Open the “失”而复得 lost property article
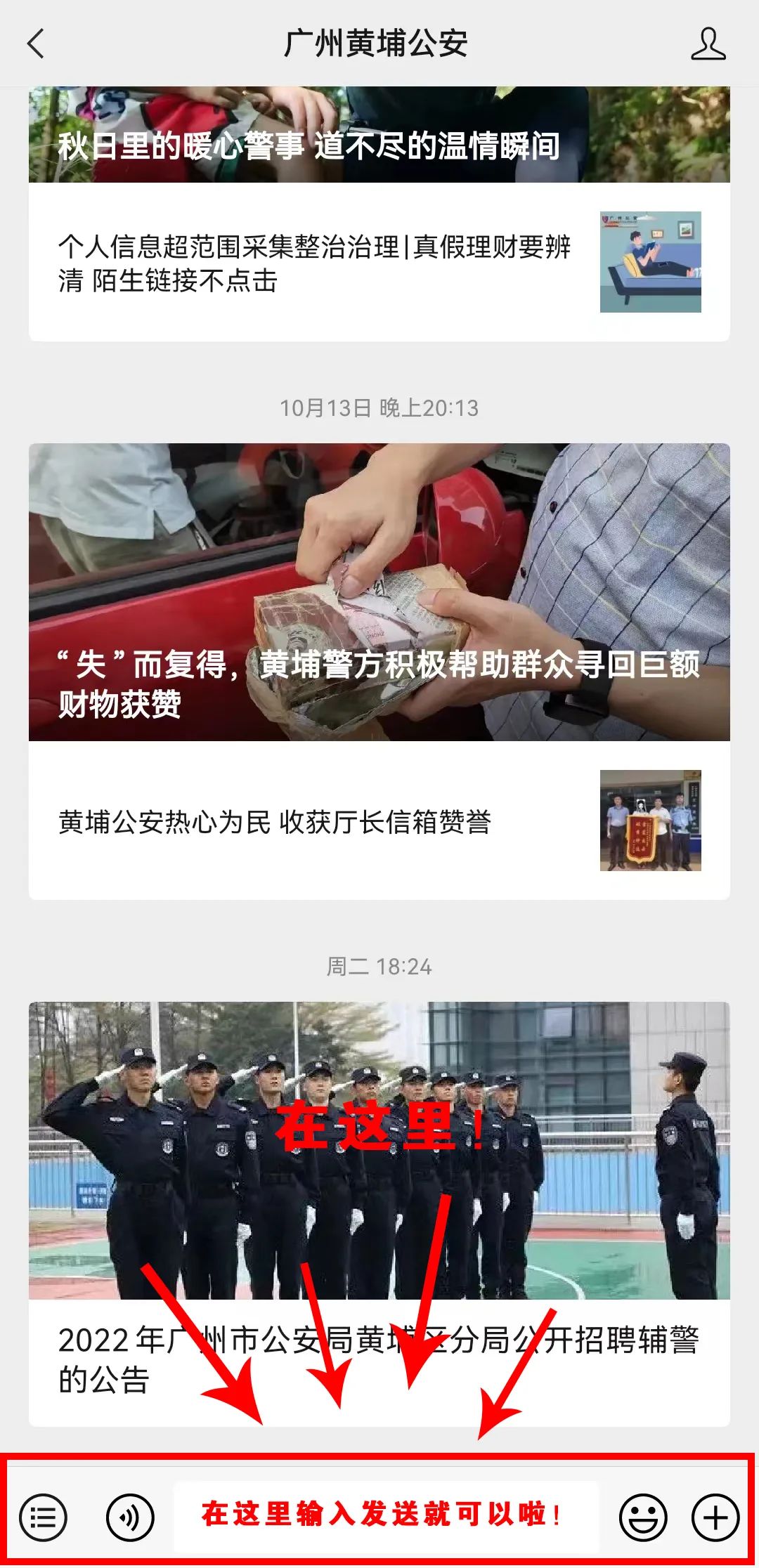The height and width of the screenshot is (1568, 759). pyautogui.click(x=379, y=592)
